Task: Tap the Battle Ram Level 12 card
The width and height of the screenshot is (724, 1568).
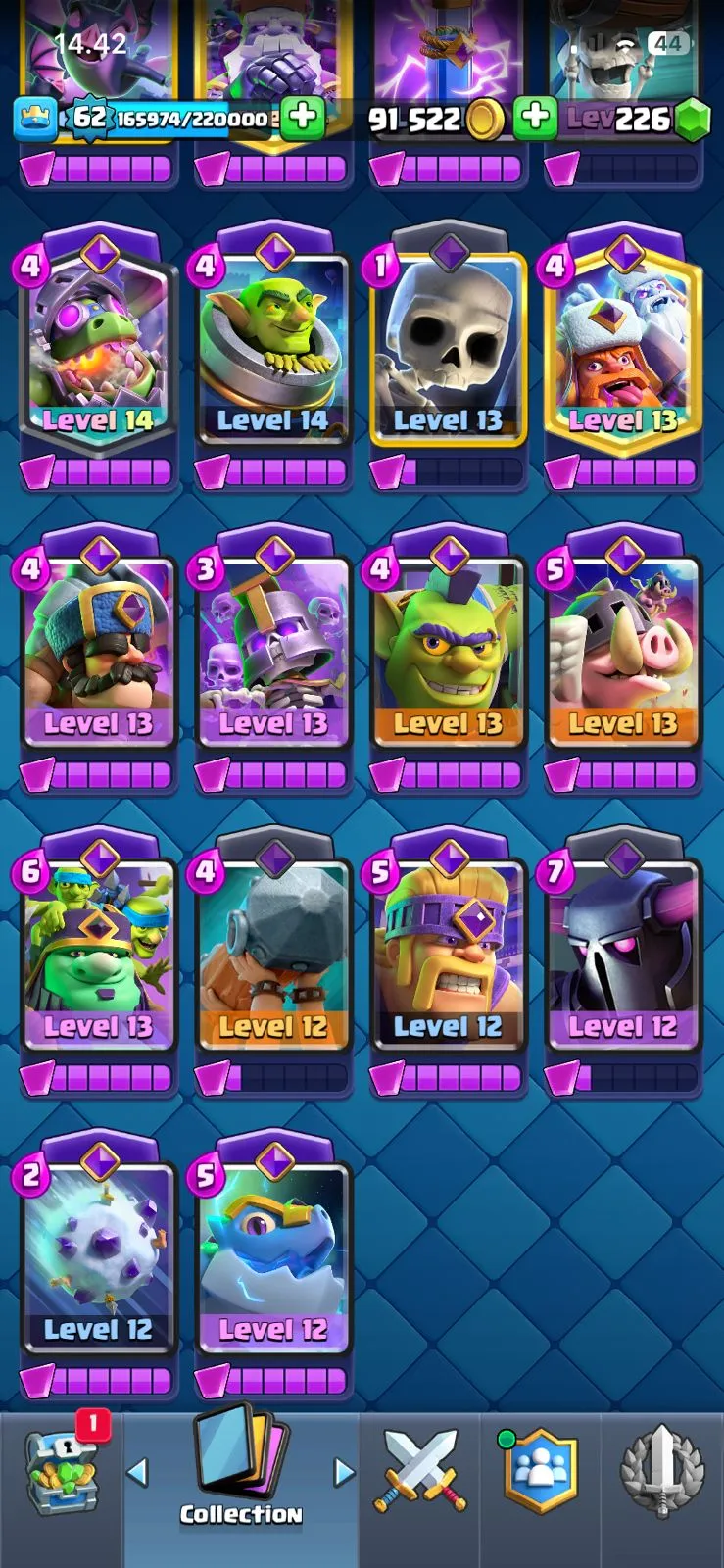Action: click(x=272, y=951)
